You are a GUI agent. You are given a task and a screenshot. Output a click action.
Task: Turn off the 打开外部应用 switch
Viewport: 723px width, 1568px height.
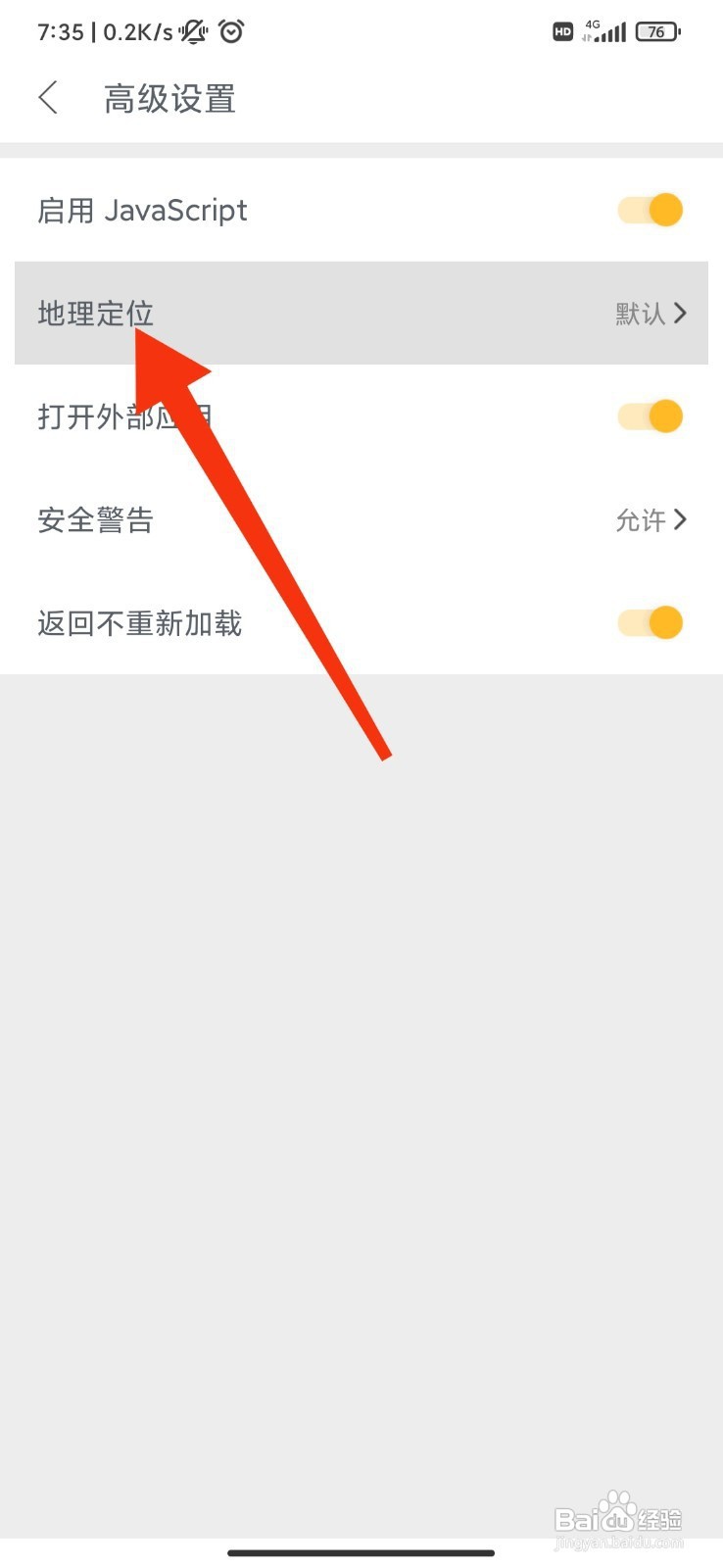coord(650,416)
